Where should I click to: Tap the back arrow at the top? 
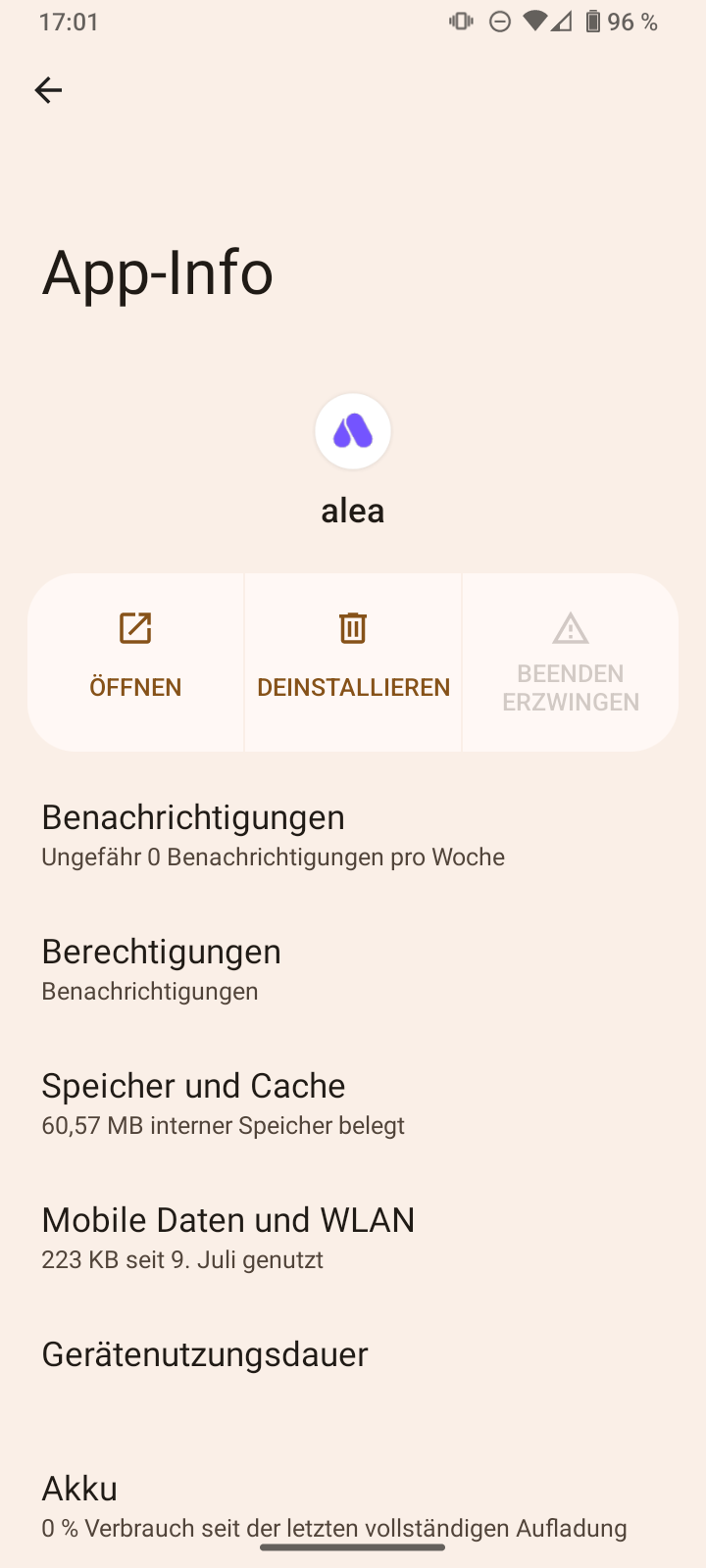(47, 89)
